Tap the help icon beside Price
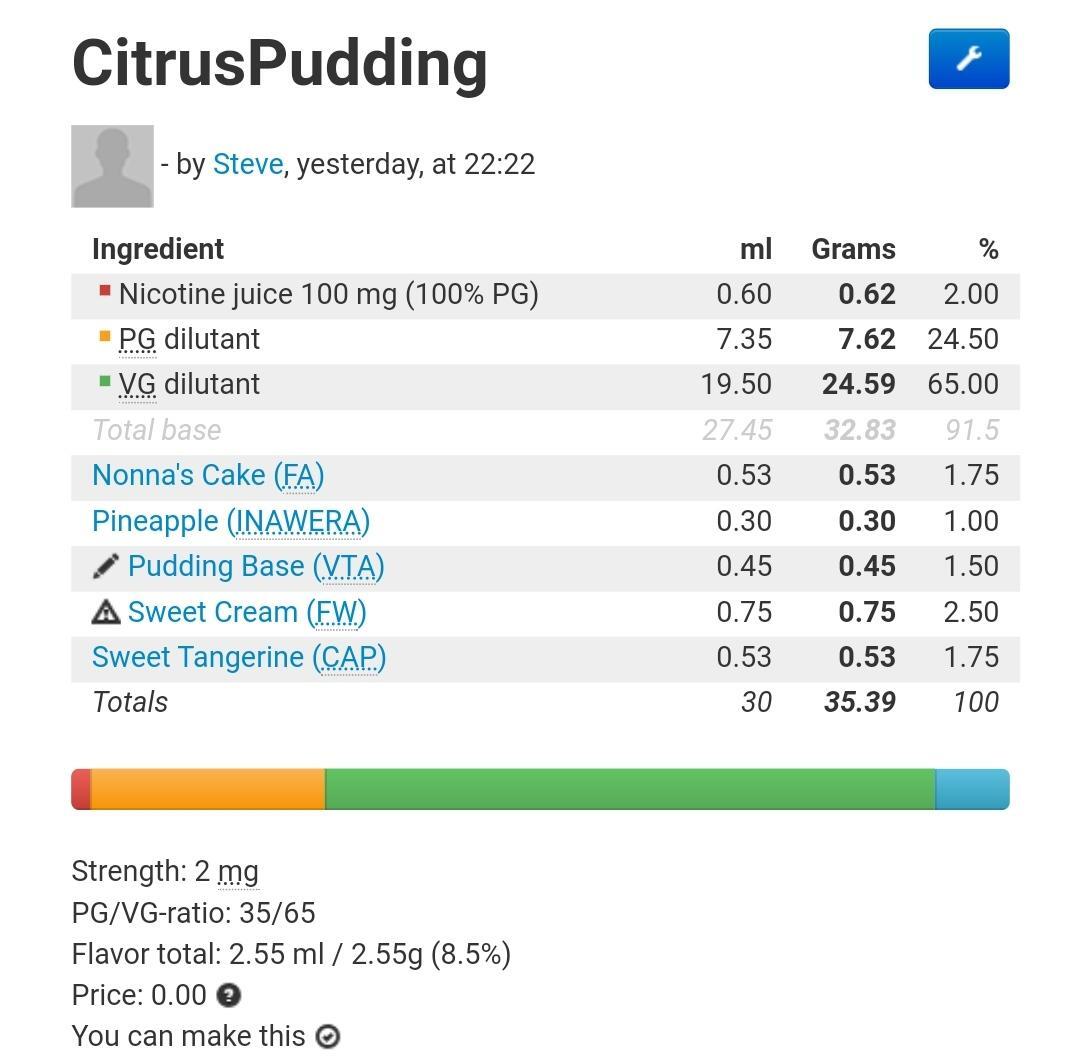 click(x=229, y=995)
